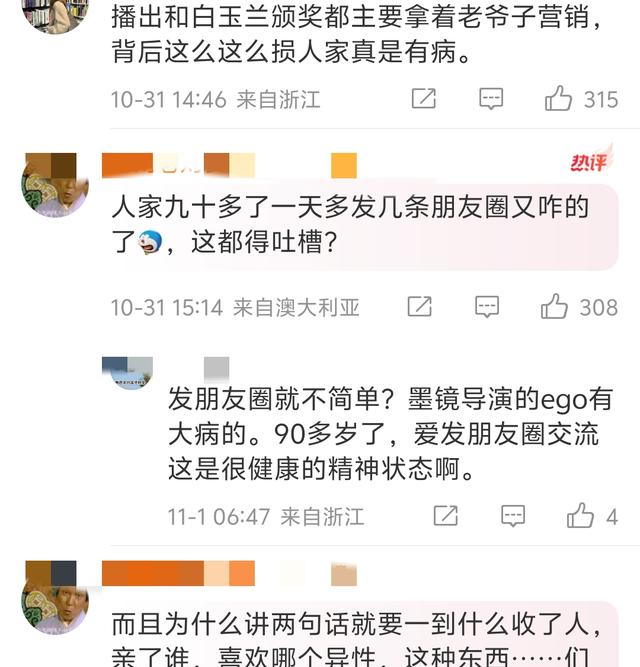Screen dimensions: 640x667
Task: Reply to the comment from 澳大利亚
Action: coord(487,306)
